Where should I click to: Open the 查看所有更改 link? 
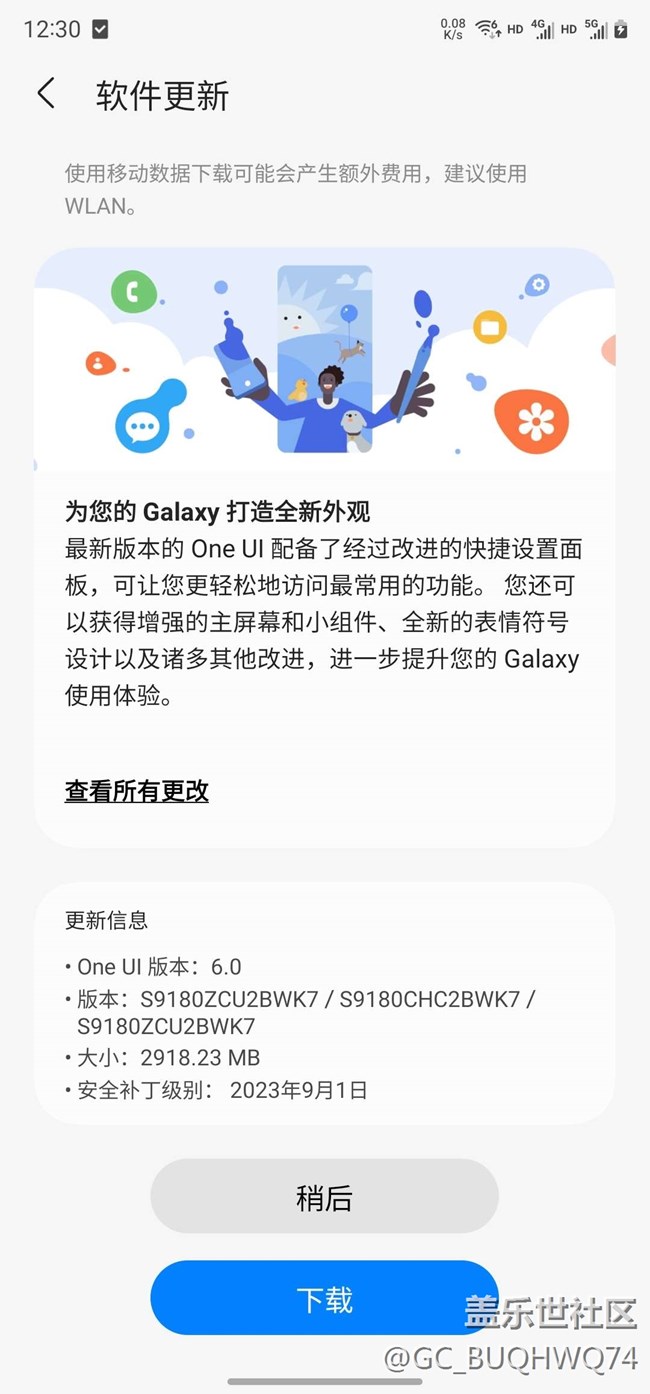point(137,791)
